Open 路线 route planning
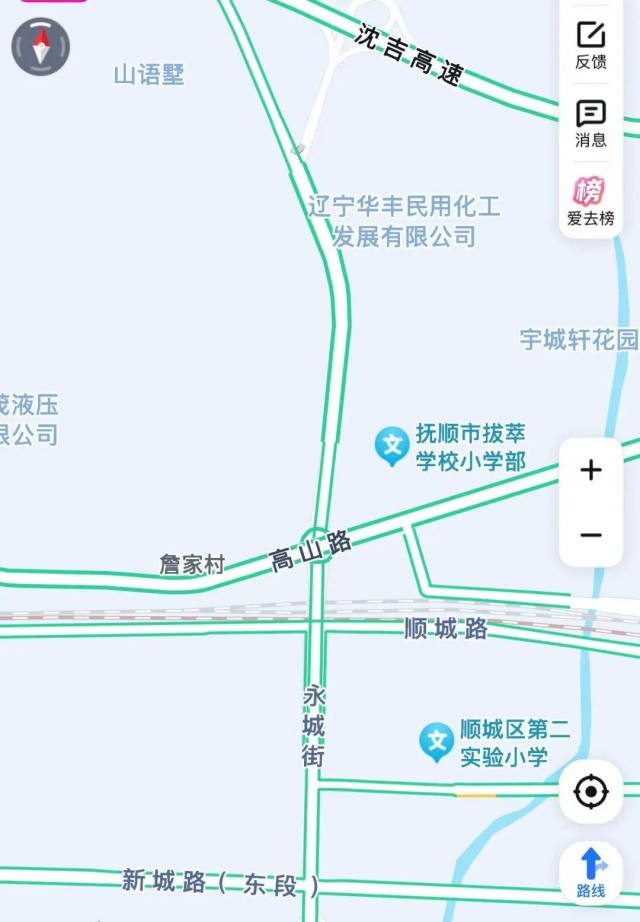The width and height of the screenshot is (640, 922). (x=591, y=871)
